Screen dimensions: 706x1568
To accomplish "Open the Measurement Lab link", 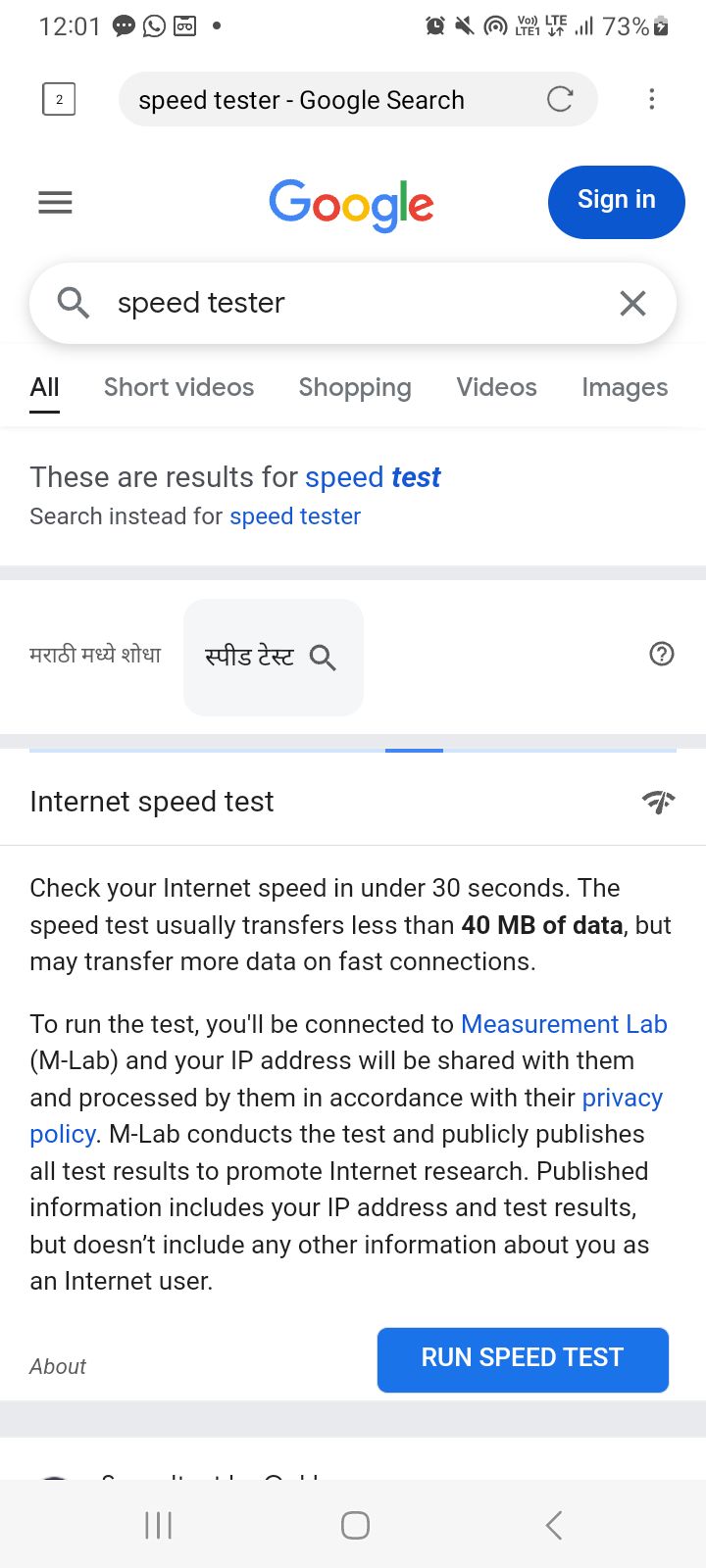I will coord(564,1024).
